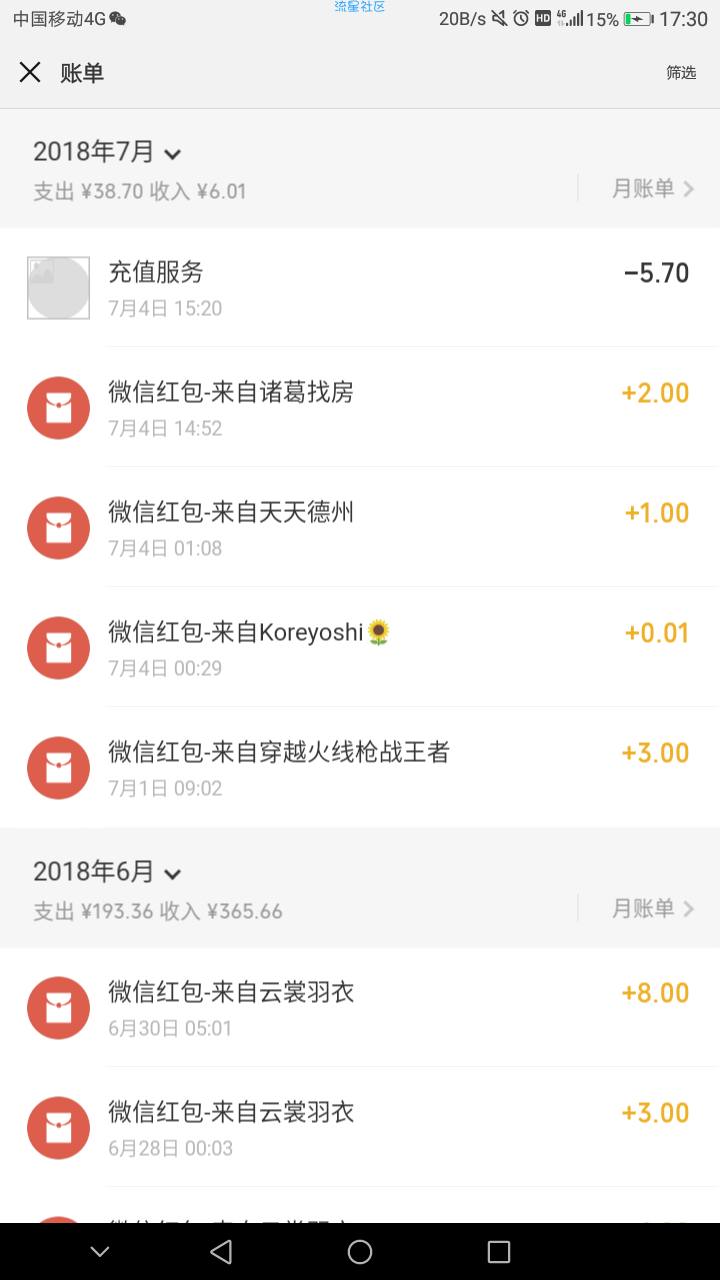Viewport: 720px width, 1280px height.
Task: Go to the home screen
Action: (x=360, y=1251)
